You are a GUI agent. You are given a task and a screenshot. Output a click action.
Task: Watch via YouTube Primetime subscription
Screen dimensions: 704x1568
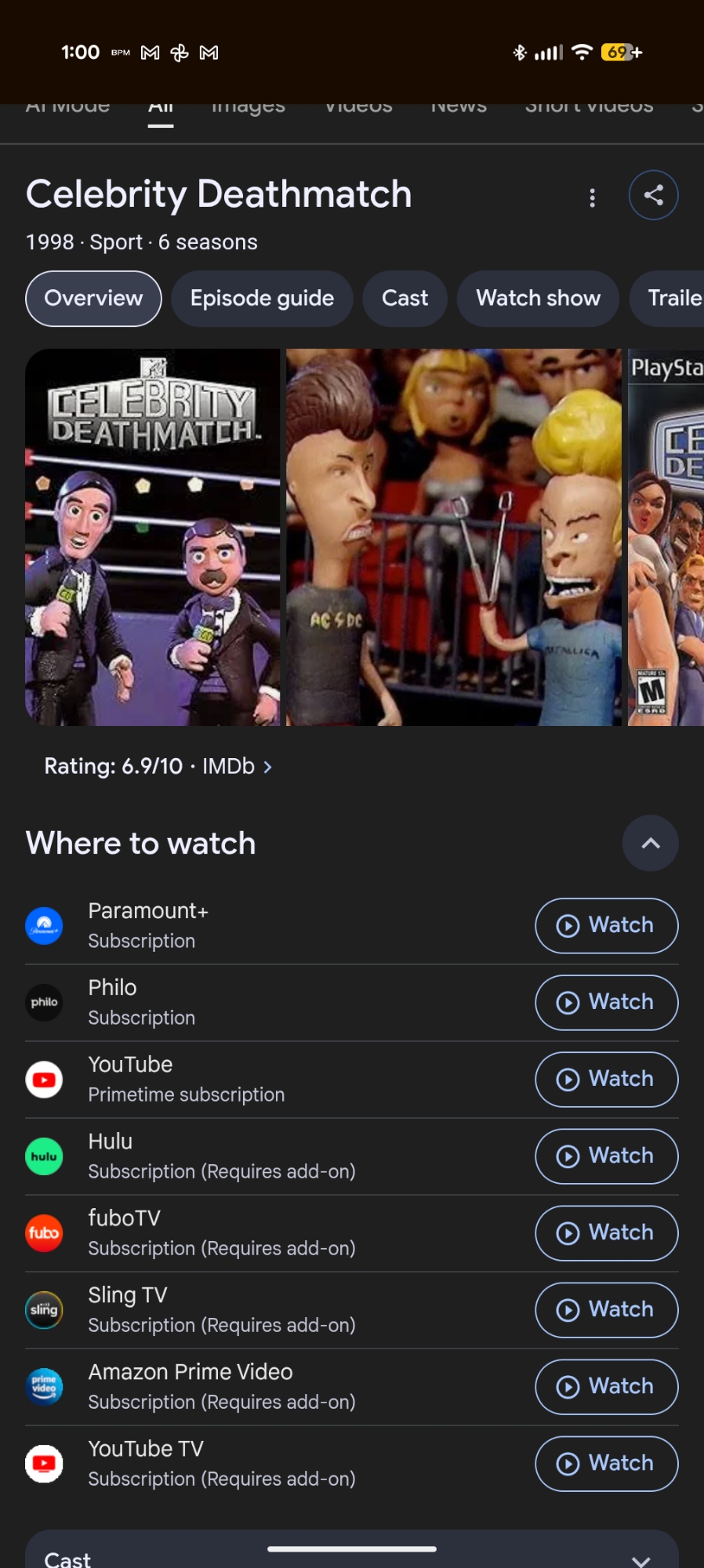(x=606, y=1080)
